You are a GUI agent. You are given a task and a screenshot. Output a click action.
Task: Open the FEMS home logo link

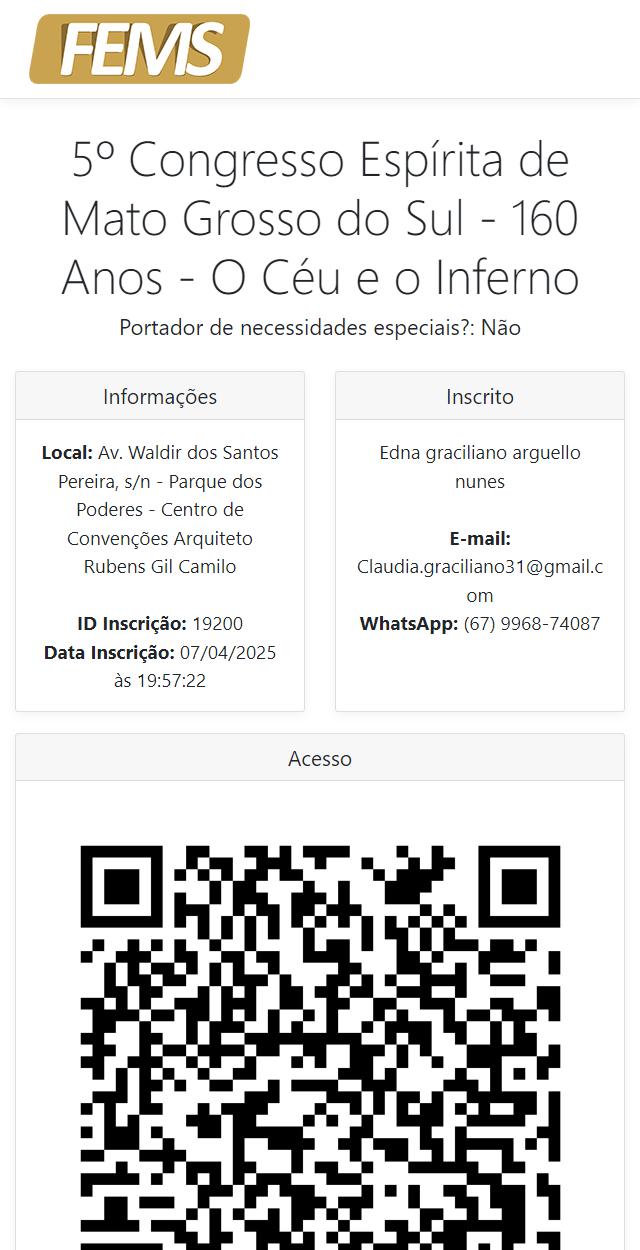pos(139,49)
